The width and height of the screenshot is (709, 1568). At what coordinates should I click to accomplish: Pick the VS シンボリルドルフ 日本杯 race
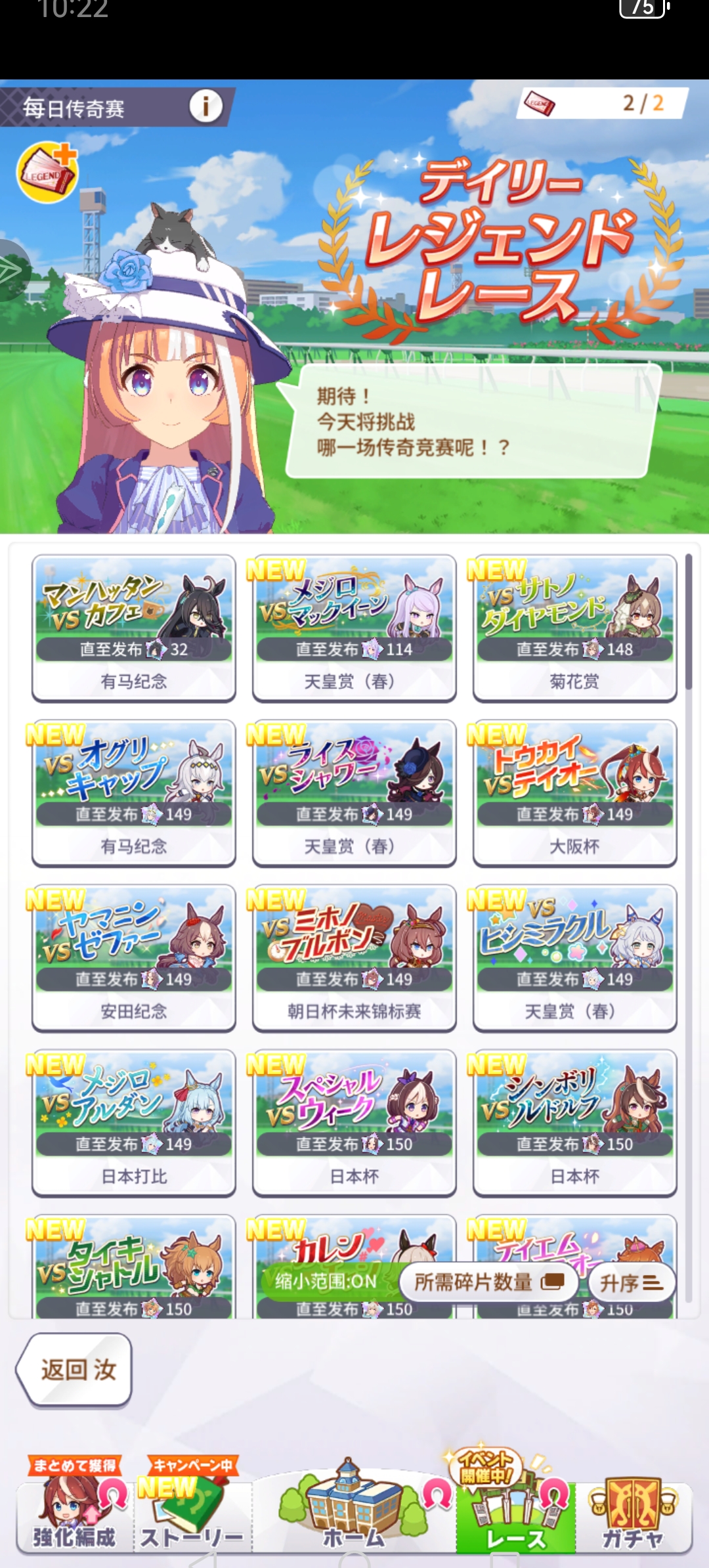point(574,1122)
